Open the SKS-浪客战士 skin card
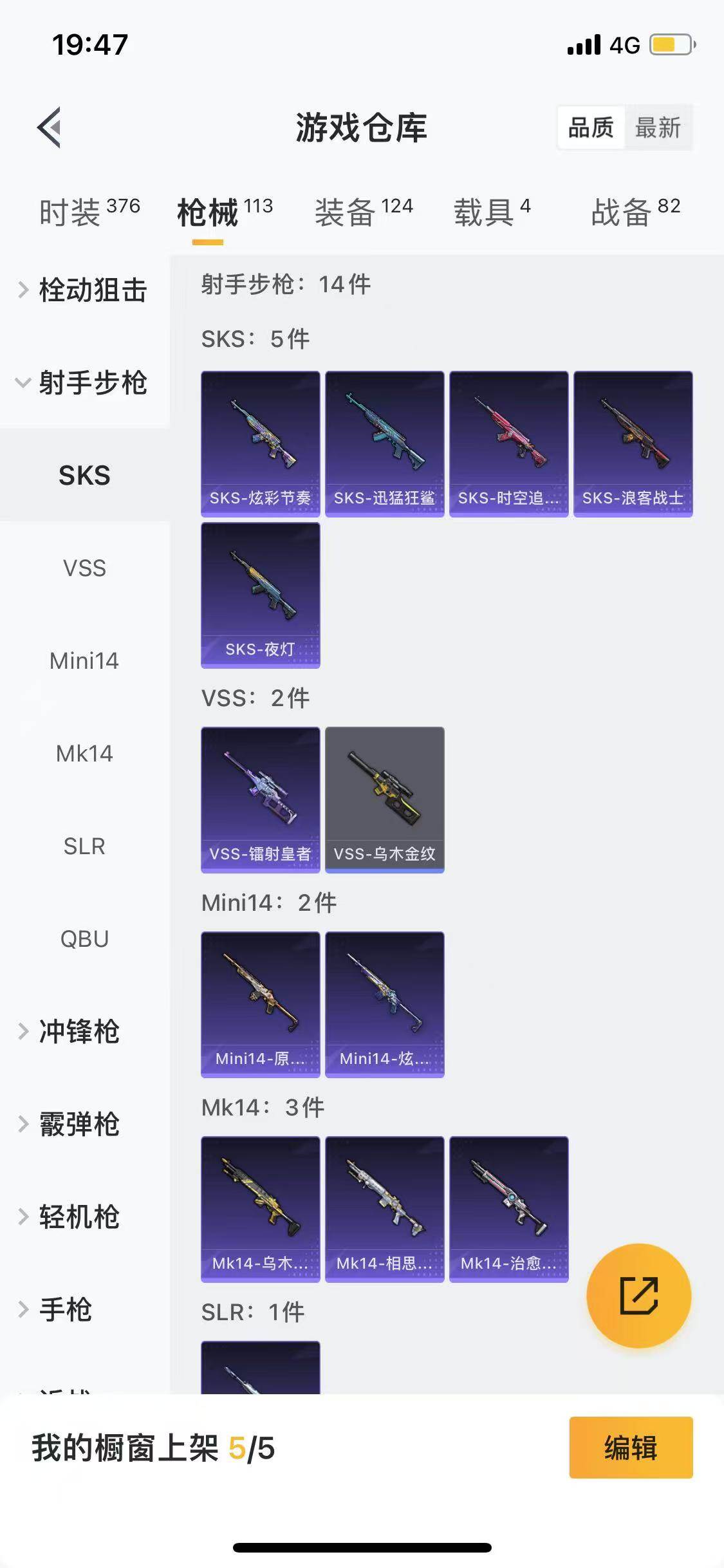Image resolution: width=724 pixels, height=1568 pixels. tap(633, 444)
